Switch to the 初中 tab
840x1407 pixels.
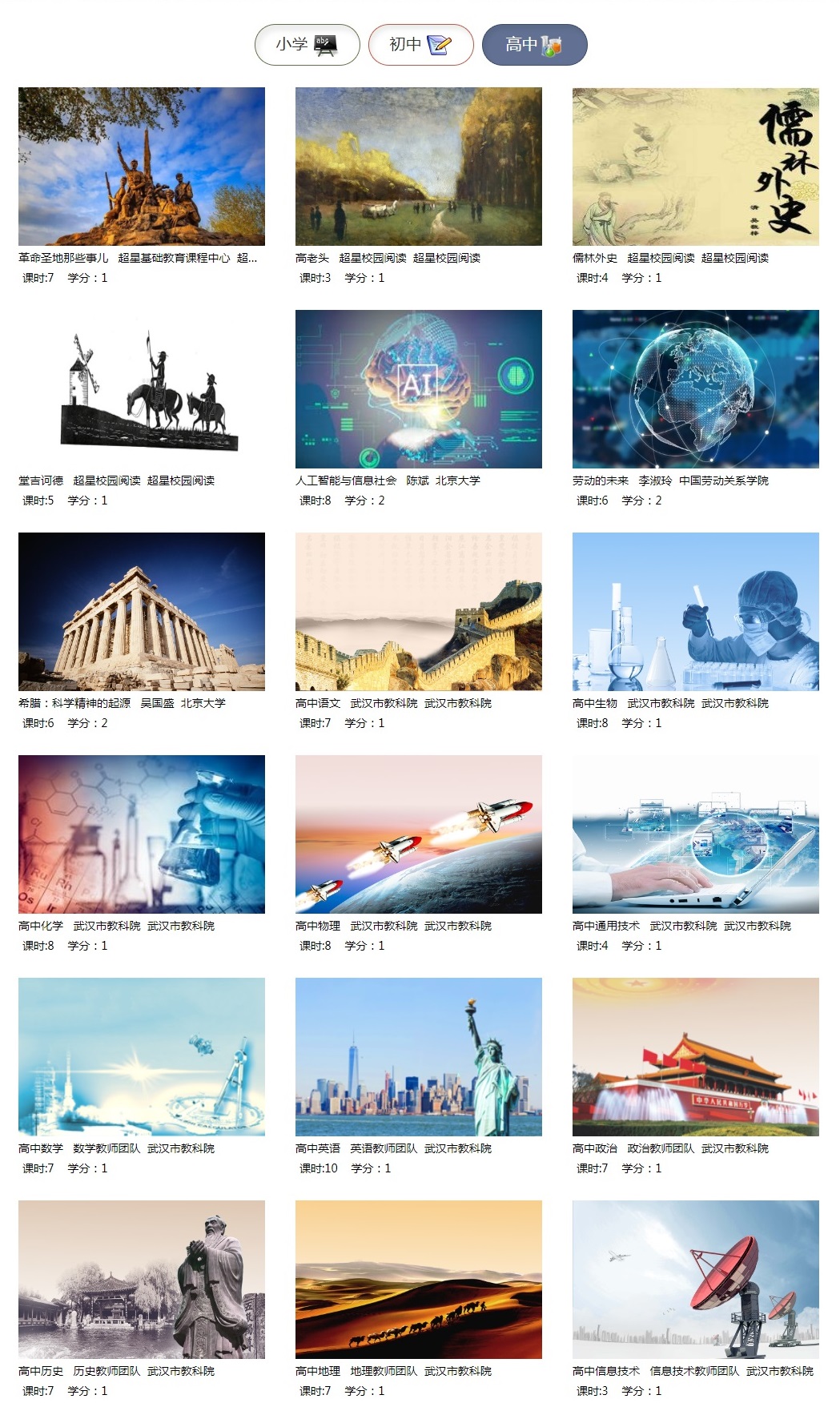420,45
